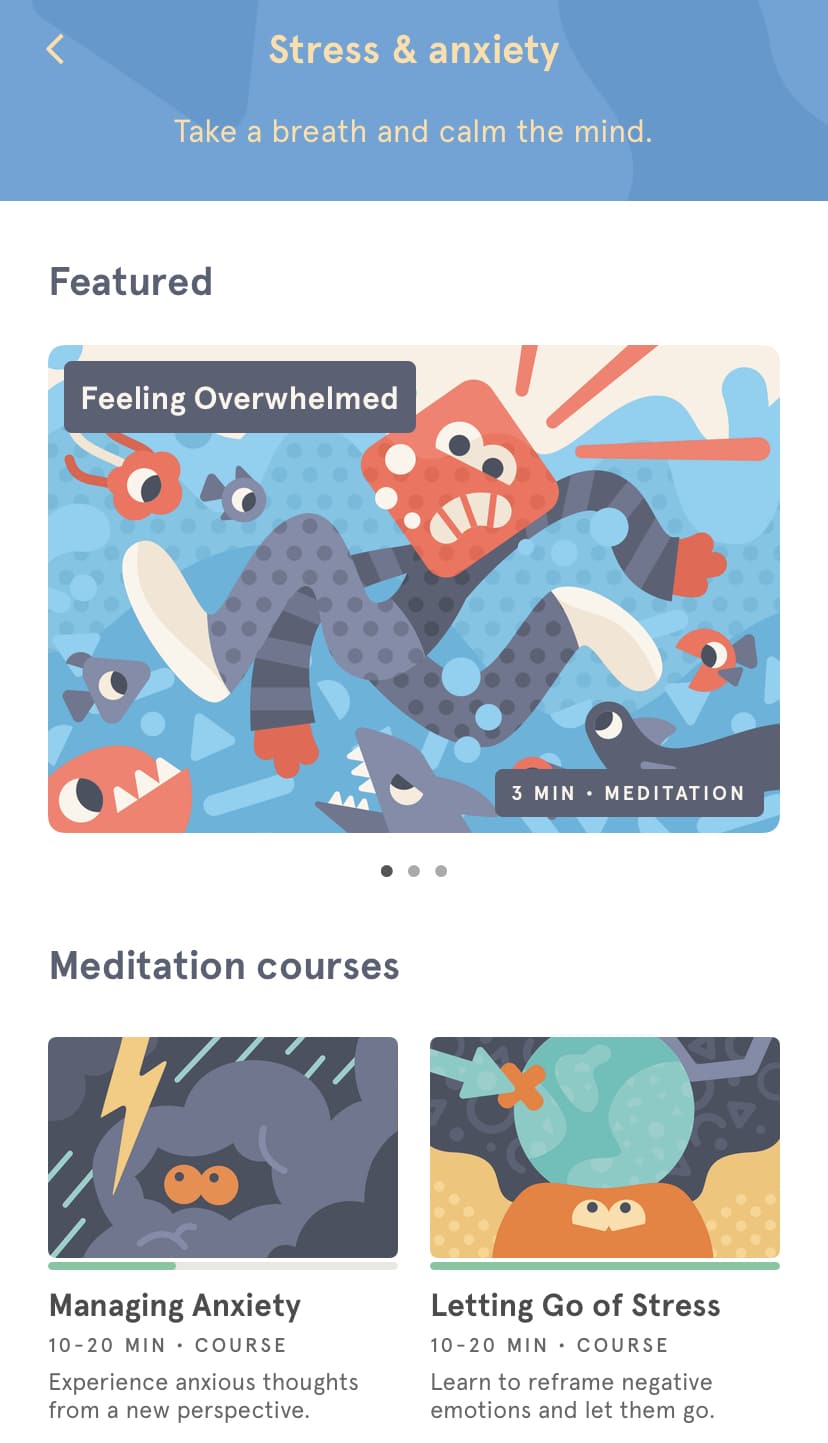
Task: Open the Letting Go of Stress course
Action: [x=604, y=1148]
